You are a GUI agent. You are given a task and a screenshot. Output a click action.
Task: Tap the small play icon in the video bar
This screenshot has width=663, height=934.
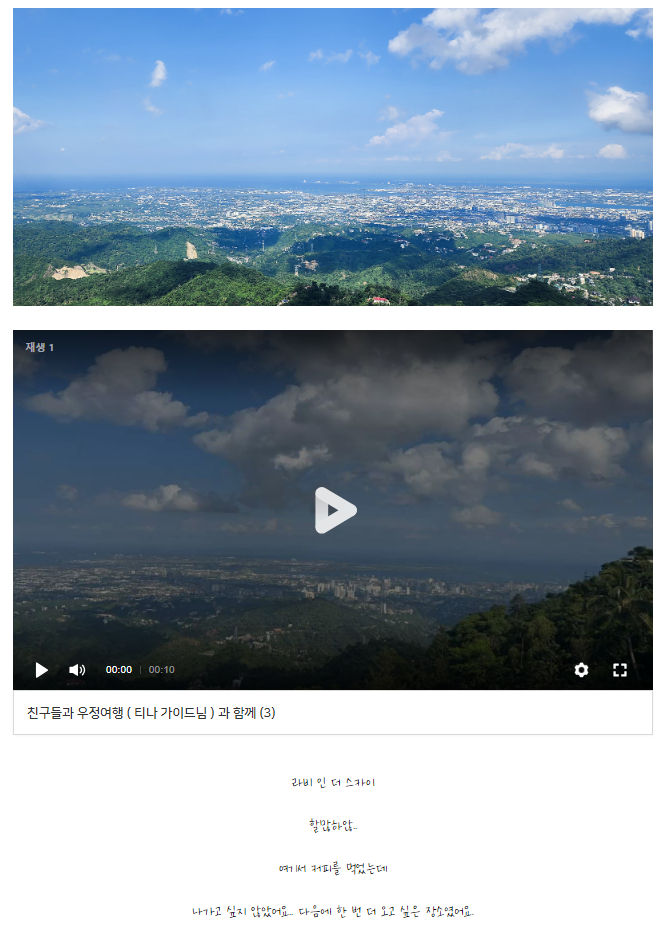41,670
